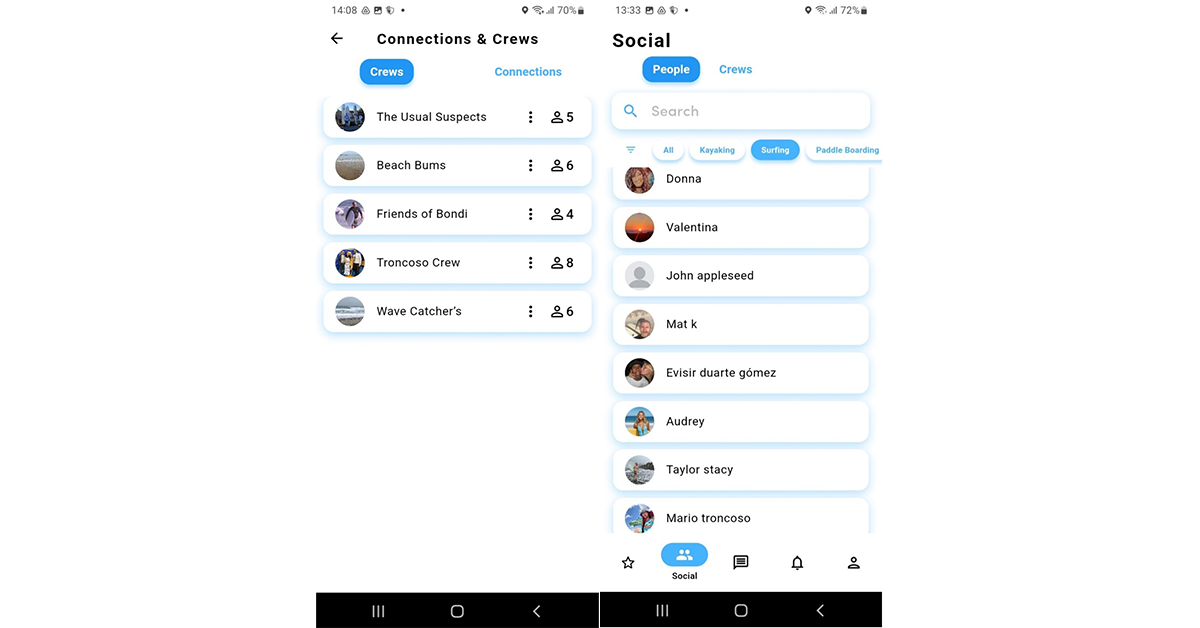Switch to the Connections tab
The height and width of the screenshot is (628, 1200).
tap(528, 72)
